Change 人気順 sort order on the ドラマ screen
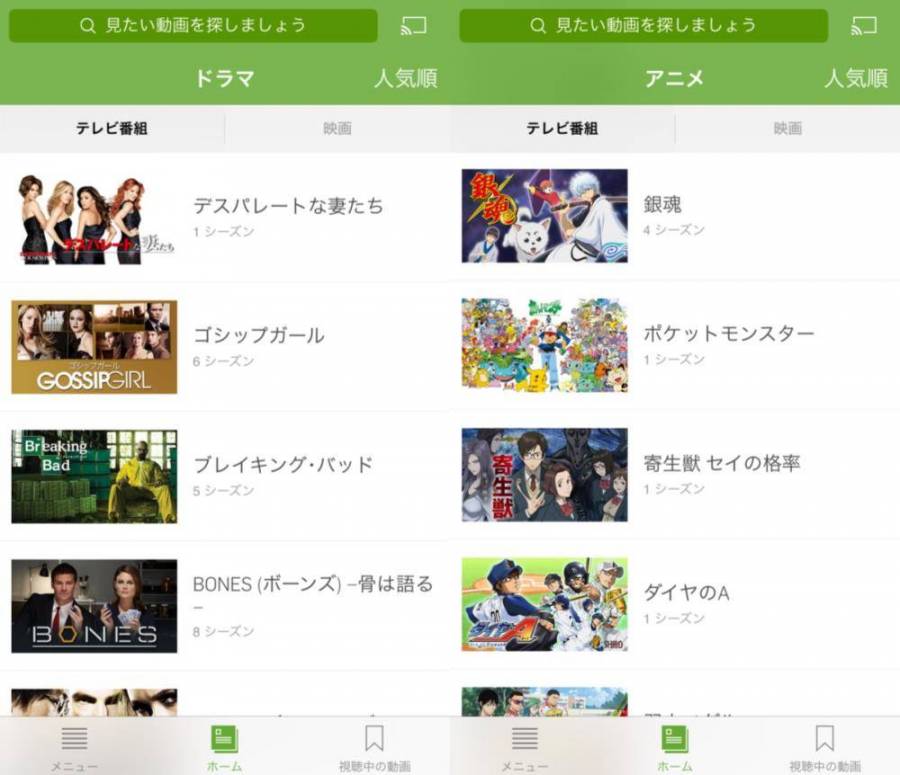The height and width of the screenshot is (775, 900). (x=405, y=79)
